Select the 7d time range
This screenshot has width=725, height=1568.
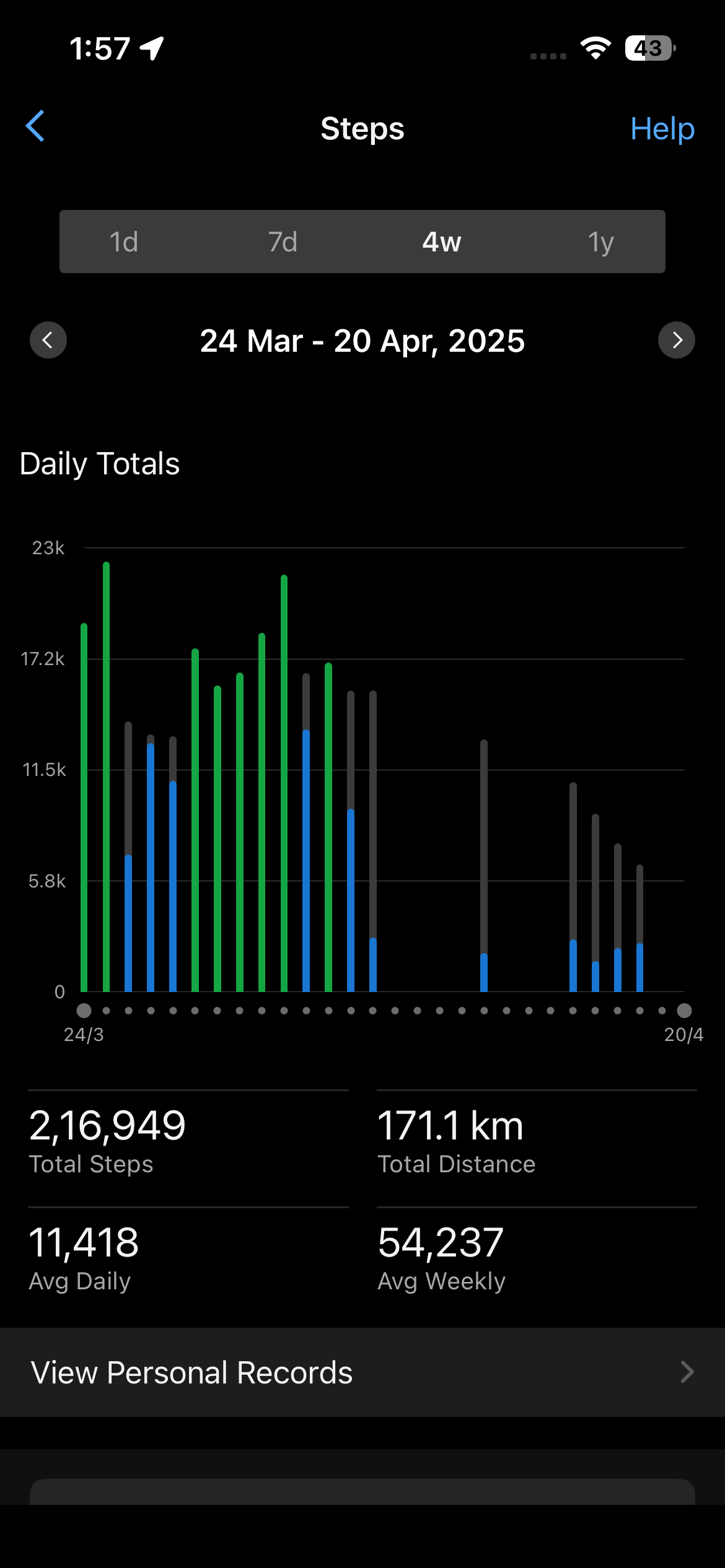(283, 242)
